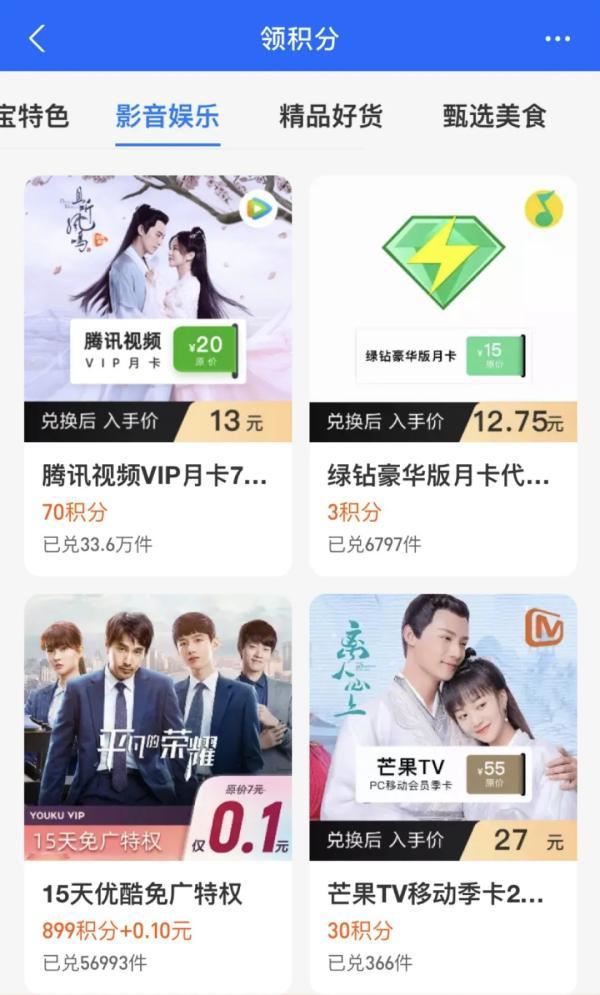Go back from the 领积分 page
The width and height of the screenshot is (600, 995).
pyautogui.click(x=37, y=38)
